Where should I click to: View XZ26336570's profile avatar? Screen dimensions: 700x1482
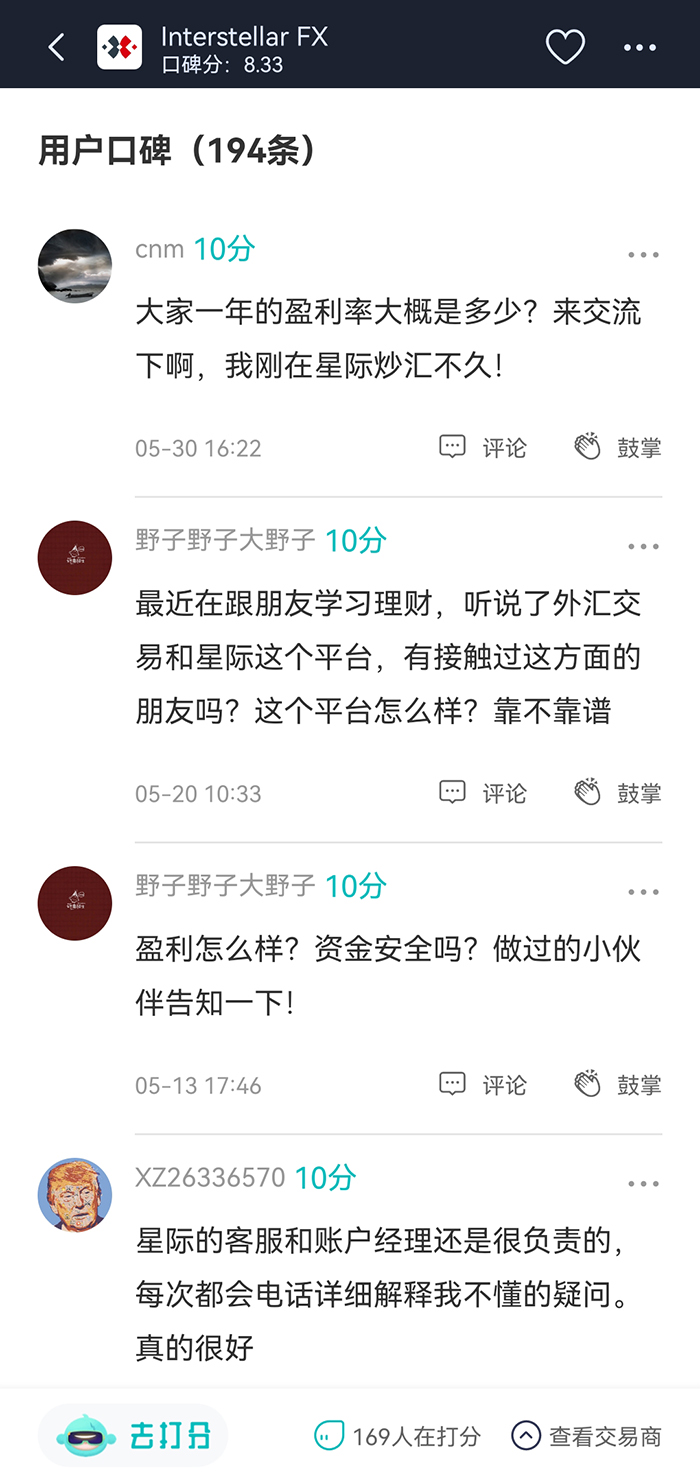click(75, 1195)
